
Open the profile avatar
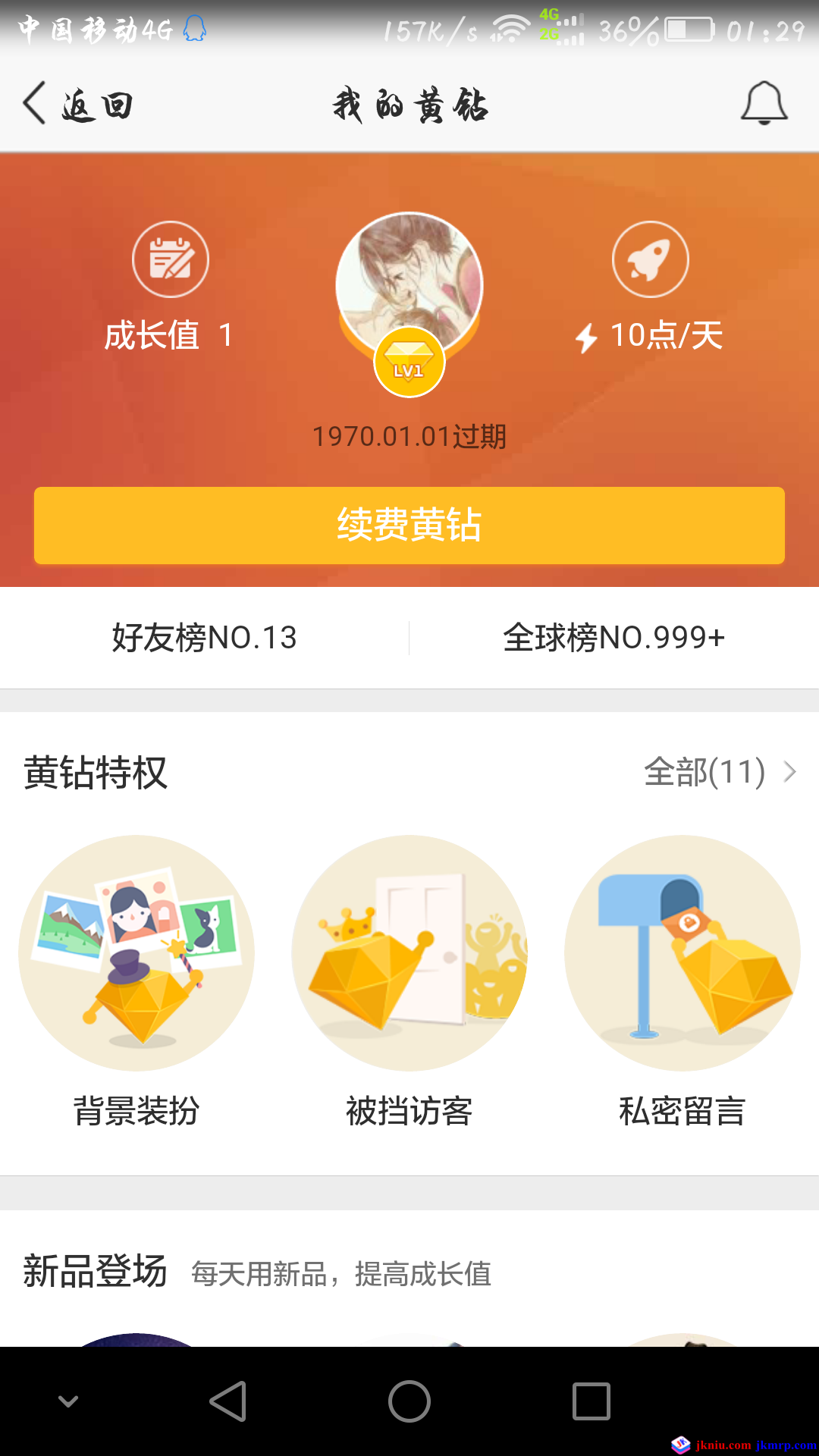(x=409, y=286)
